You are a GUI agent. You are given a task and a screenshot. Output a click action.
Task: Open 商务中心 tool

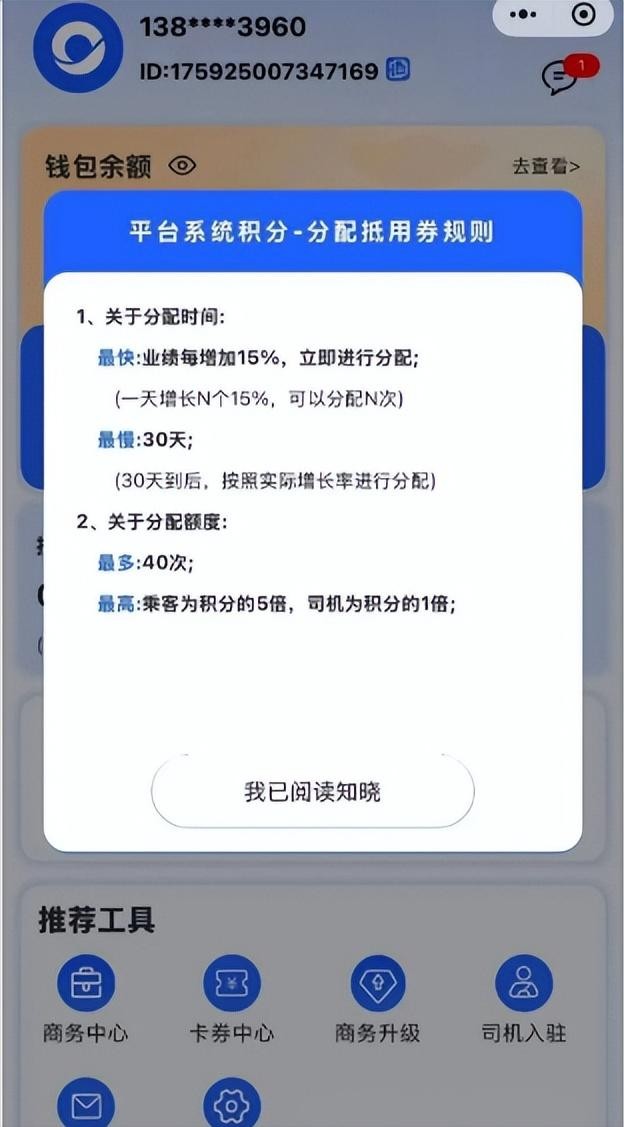tap(86, 984)
